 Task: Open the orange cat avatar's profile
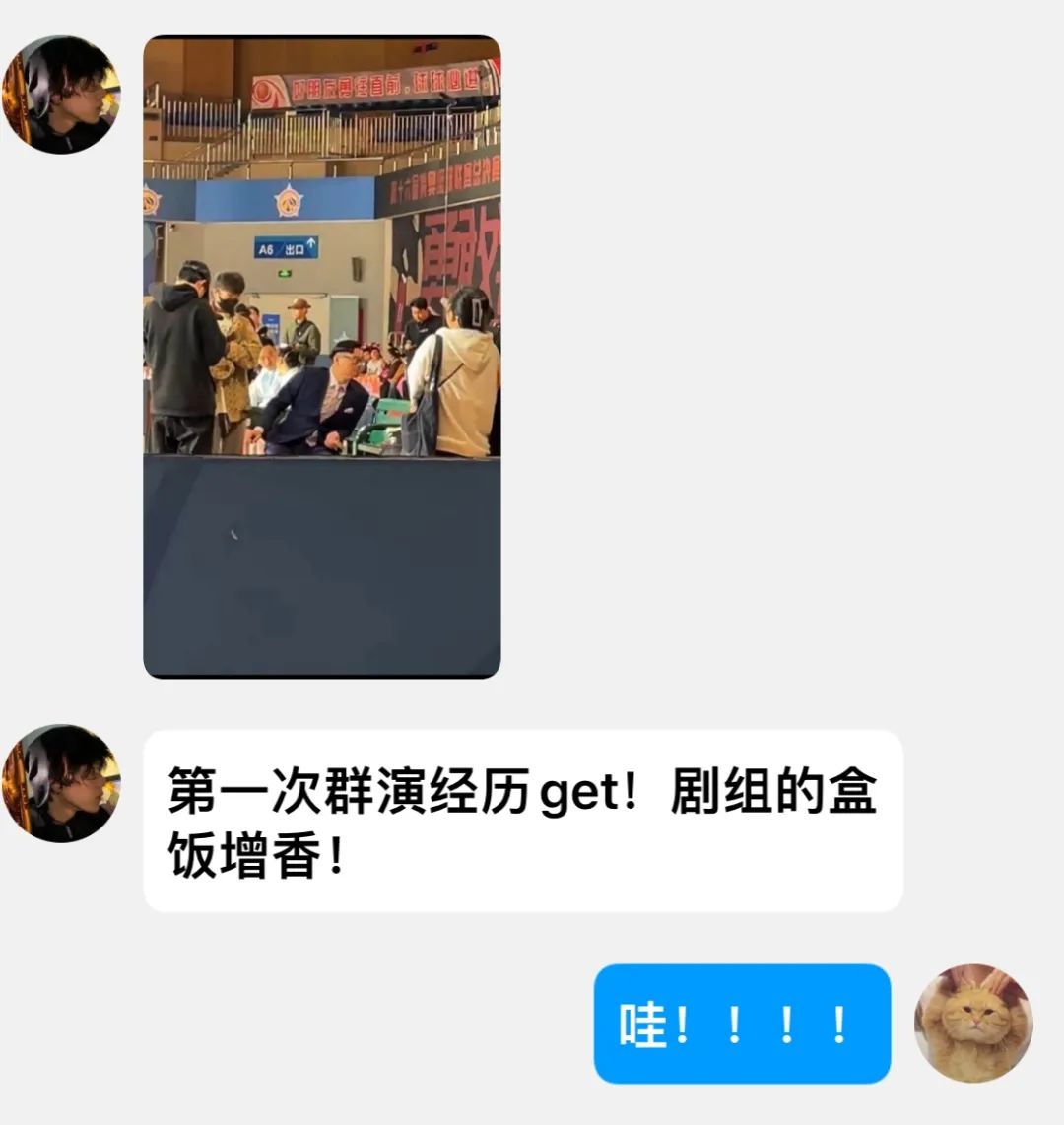click(973, 1023)
